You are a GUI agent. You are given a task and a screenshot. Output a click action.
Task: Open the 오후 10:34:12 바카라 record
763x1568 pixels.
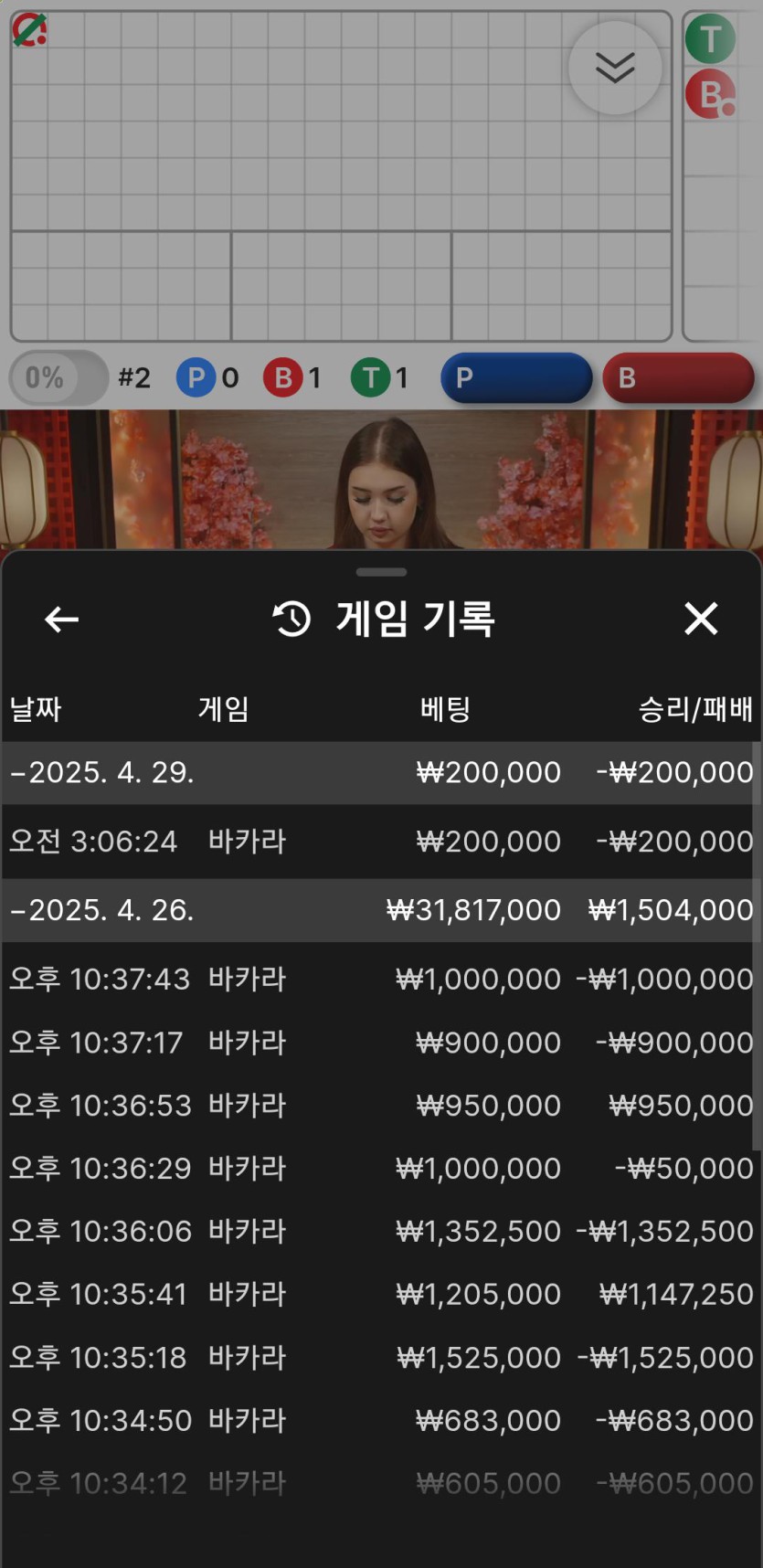pos(380,1483)
